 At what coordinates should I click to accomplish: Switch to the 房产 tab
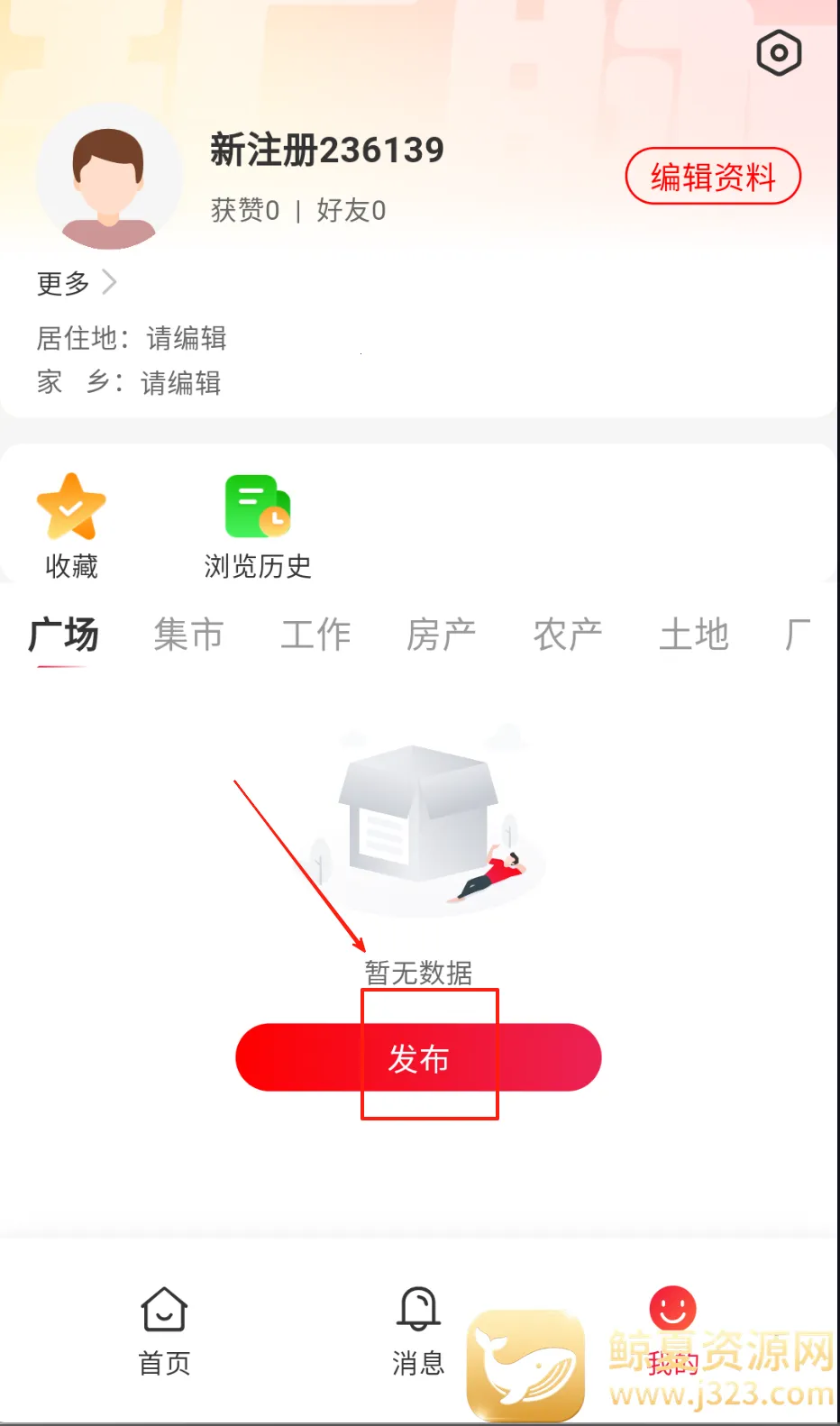tap(442, 635)
